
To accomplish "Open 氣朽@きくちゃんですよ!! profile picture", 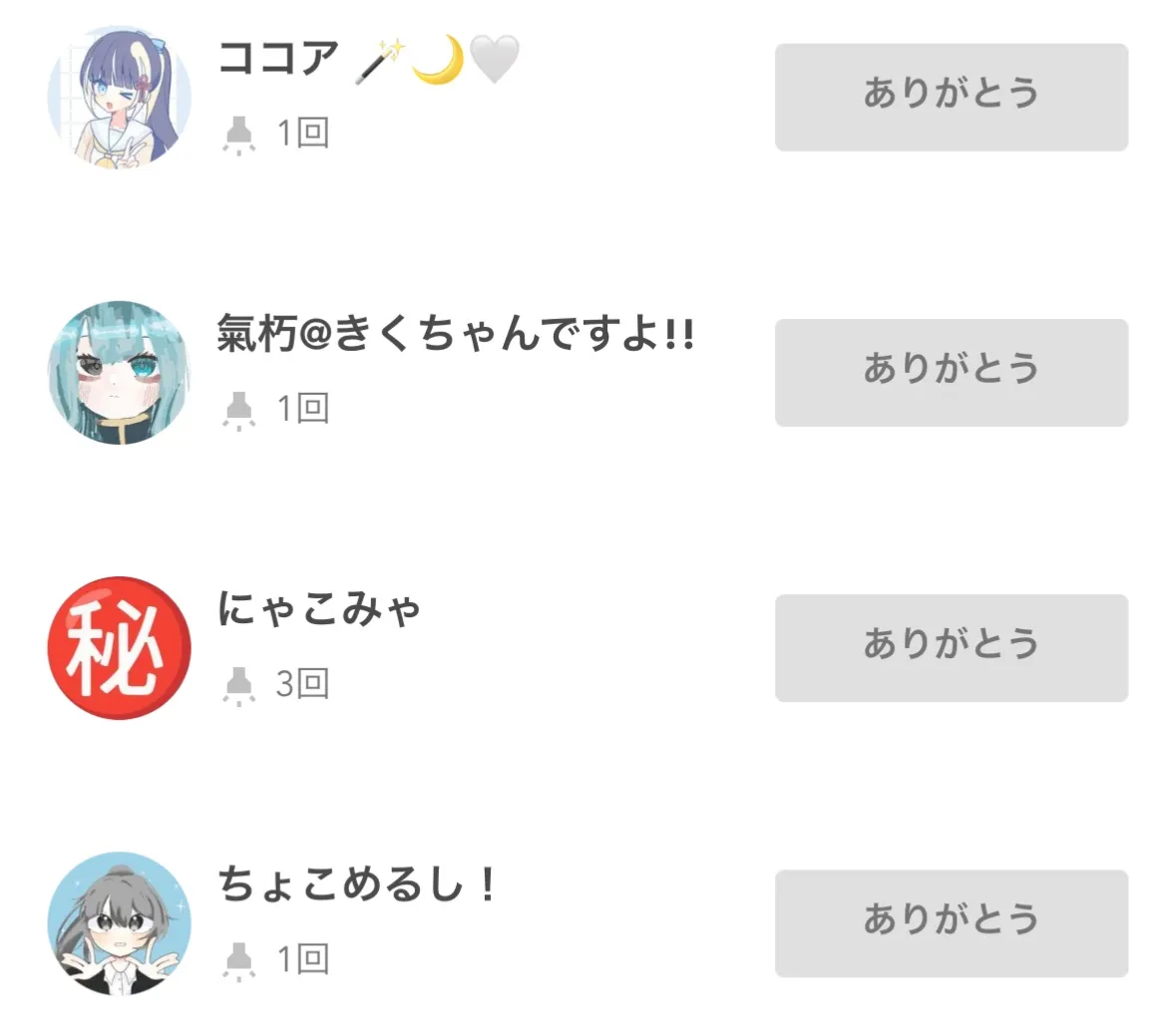I will pyautogui.click(x=119, y=372).
